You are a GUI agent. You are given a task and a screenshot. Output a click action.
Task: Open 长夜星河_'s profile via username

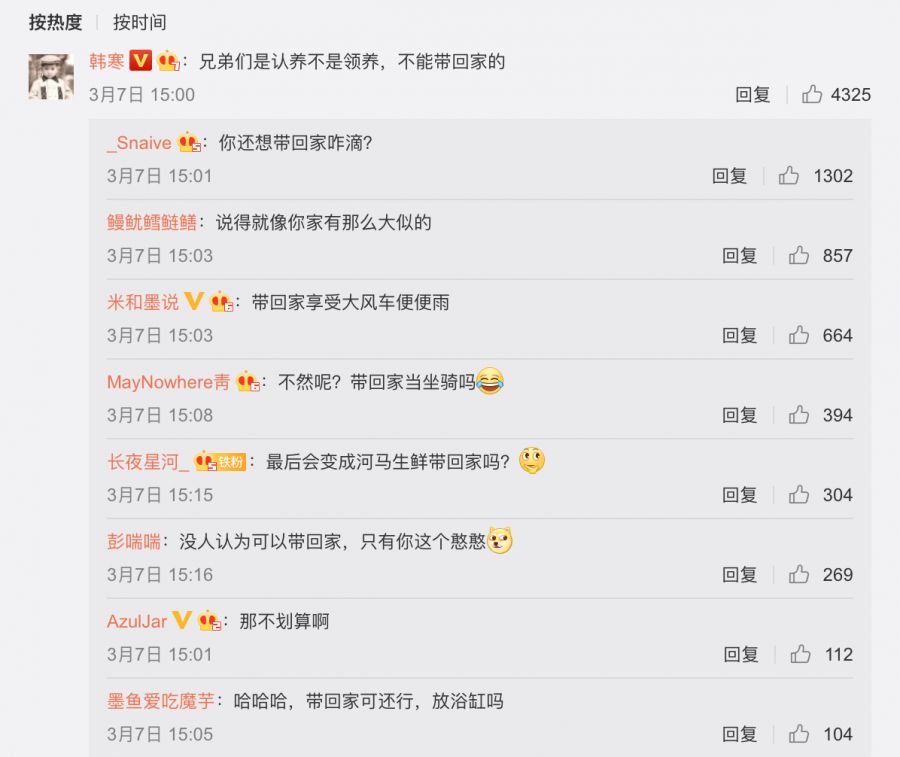tap(148, 462)
